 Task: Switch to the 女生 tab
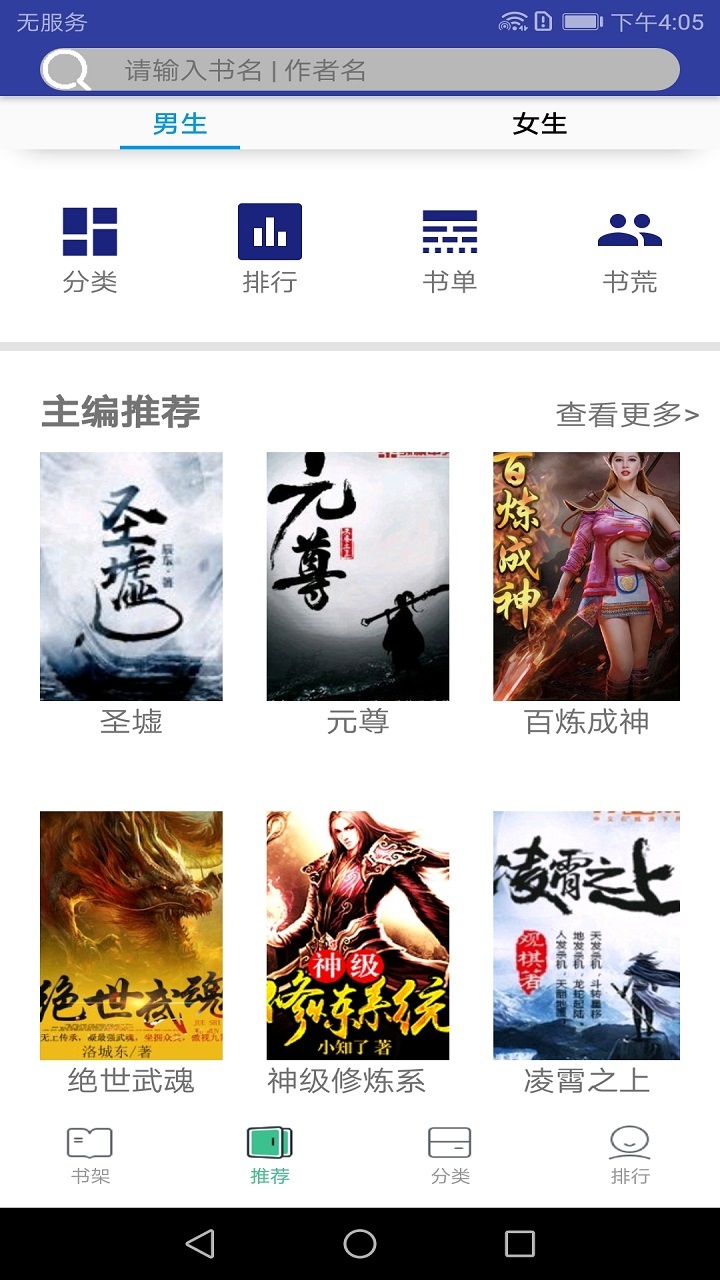pyautogui.click(x=540, y=124)
